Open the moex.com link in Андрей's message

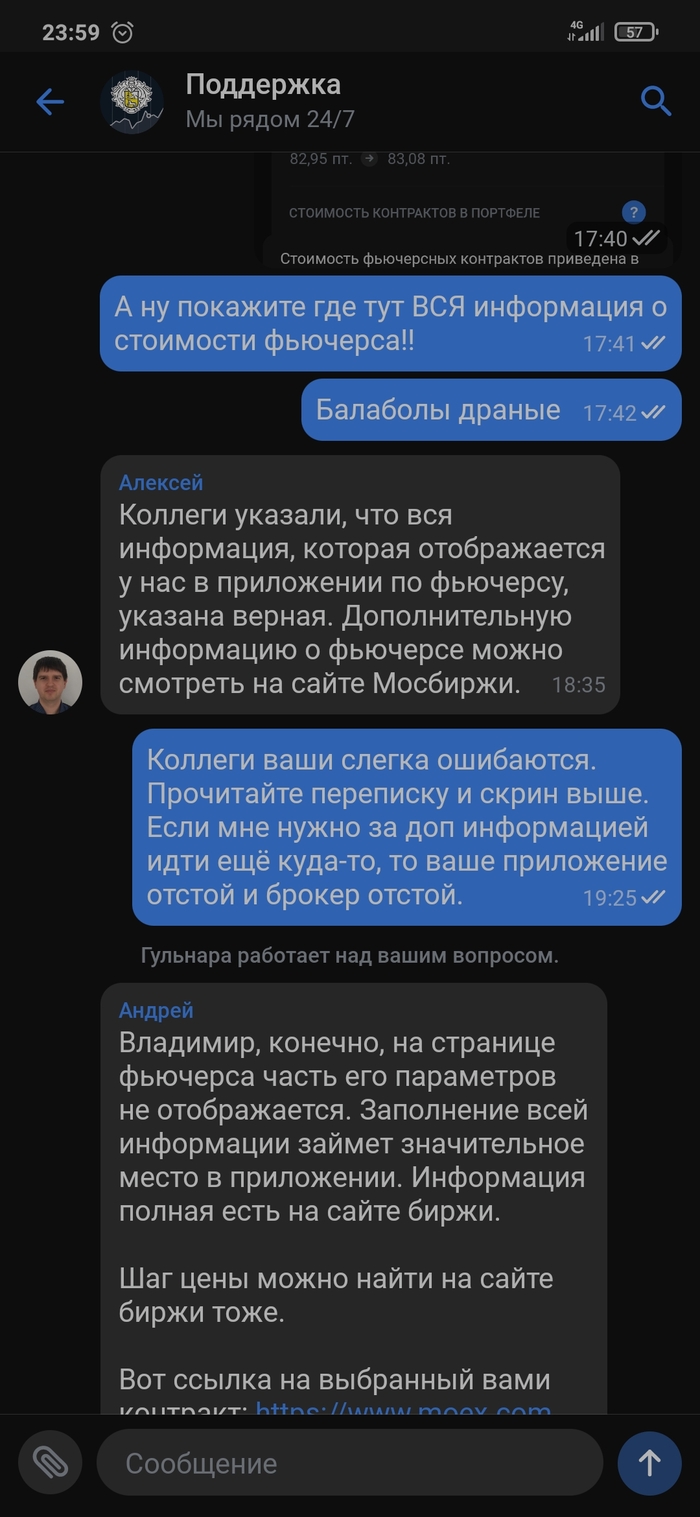(403, 1411)
